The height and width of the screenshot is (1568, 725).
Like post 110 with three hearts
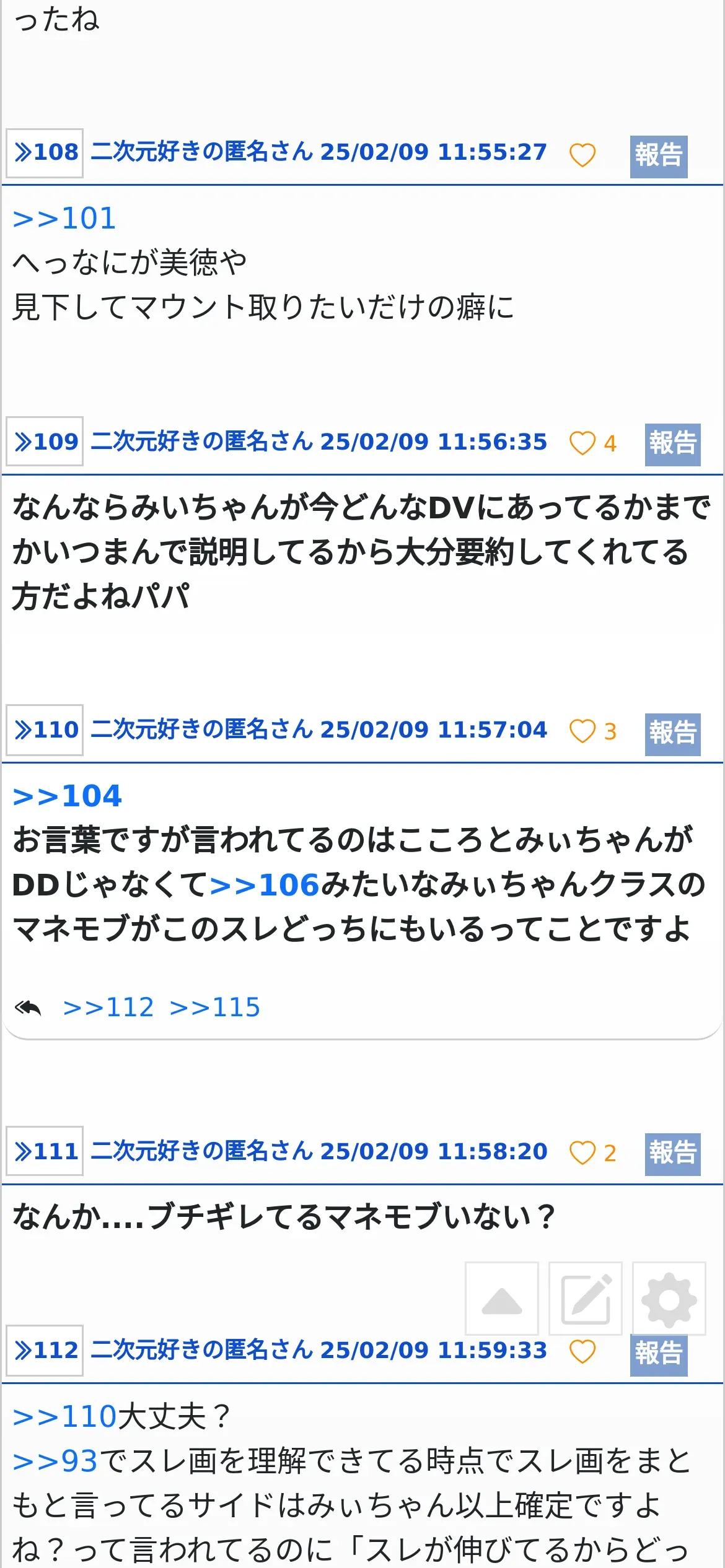(593, 731)
